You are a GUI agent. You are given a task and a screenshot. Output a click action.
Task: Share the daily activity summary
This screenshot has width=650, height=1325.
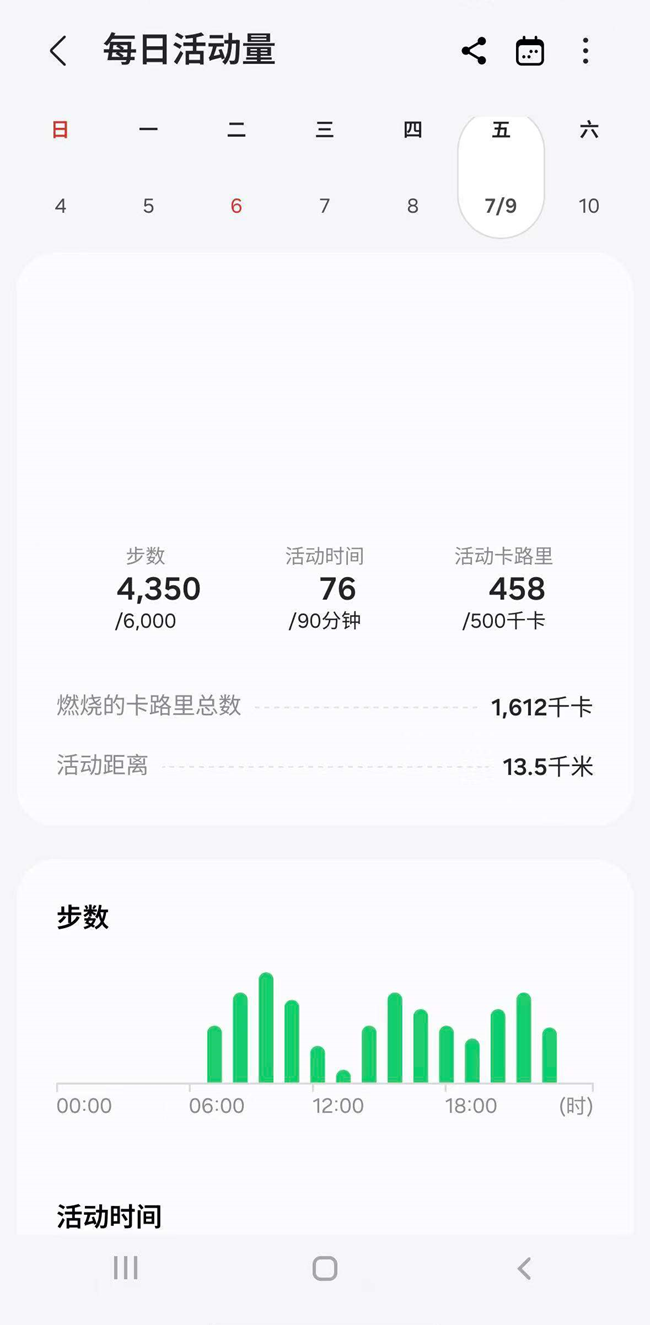474,51
